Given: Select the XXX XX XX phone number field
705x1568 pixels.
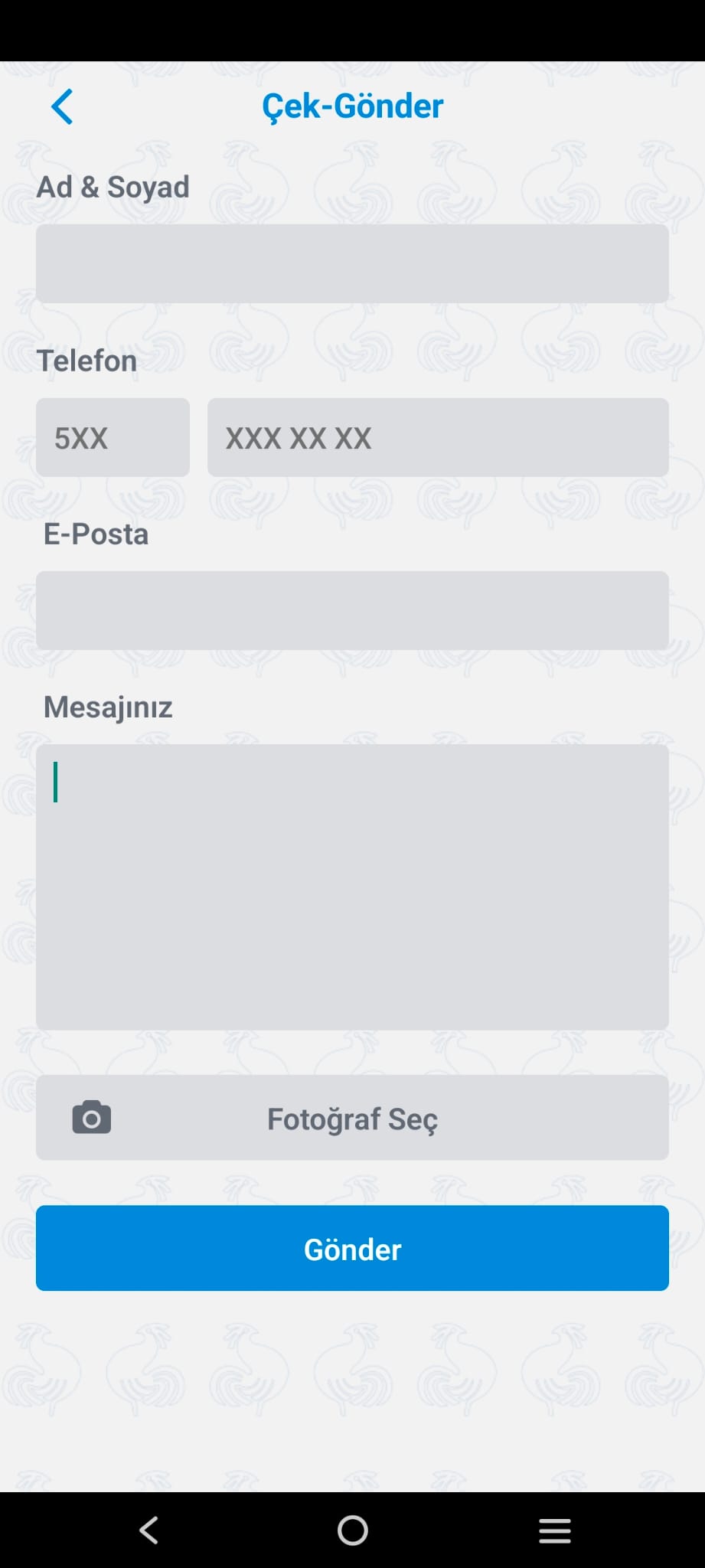Looking at the screenshot, I should tap(438, 437).
